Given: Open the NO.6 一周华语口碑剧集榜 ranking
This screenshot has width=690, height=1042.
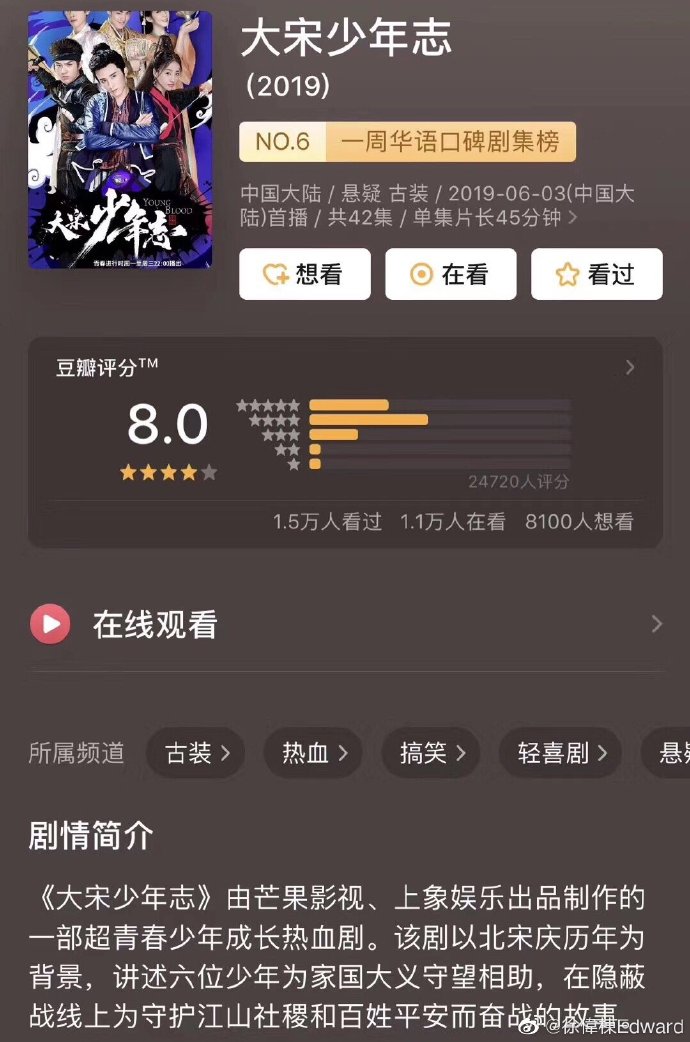Looking at the screenshot, I should click(407, 142).
